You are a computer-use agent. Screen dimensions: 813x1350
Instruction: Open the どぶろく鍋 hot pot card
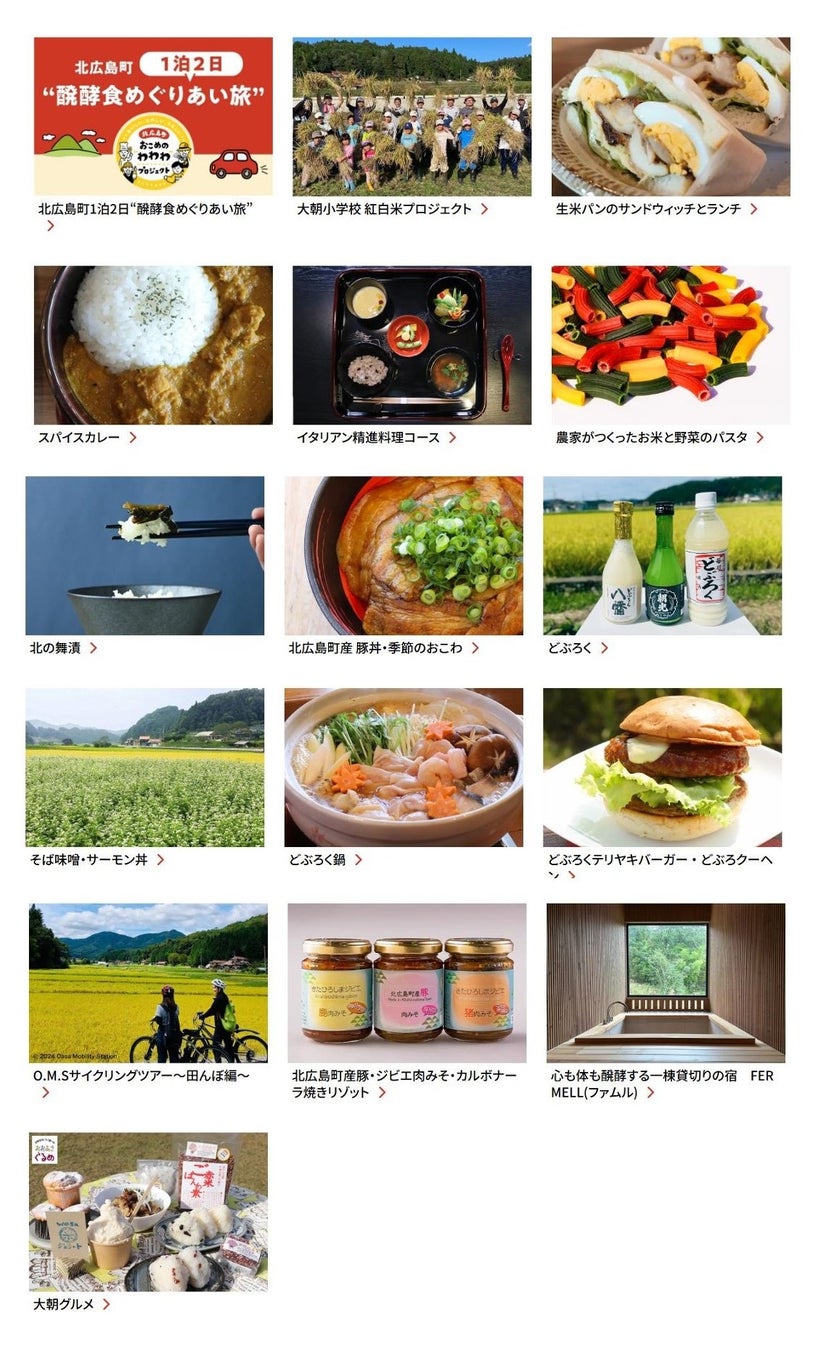pyautogui.click(x=403, y=767)
